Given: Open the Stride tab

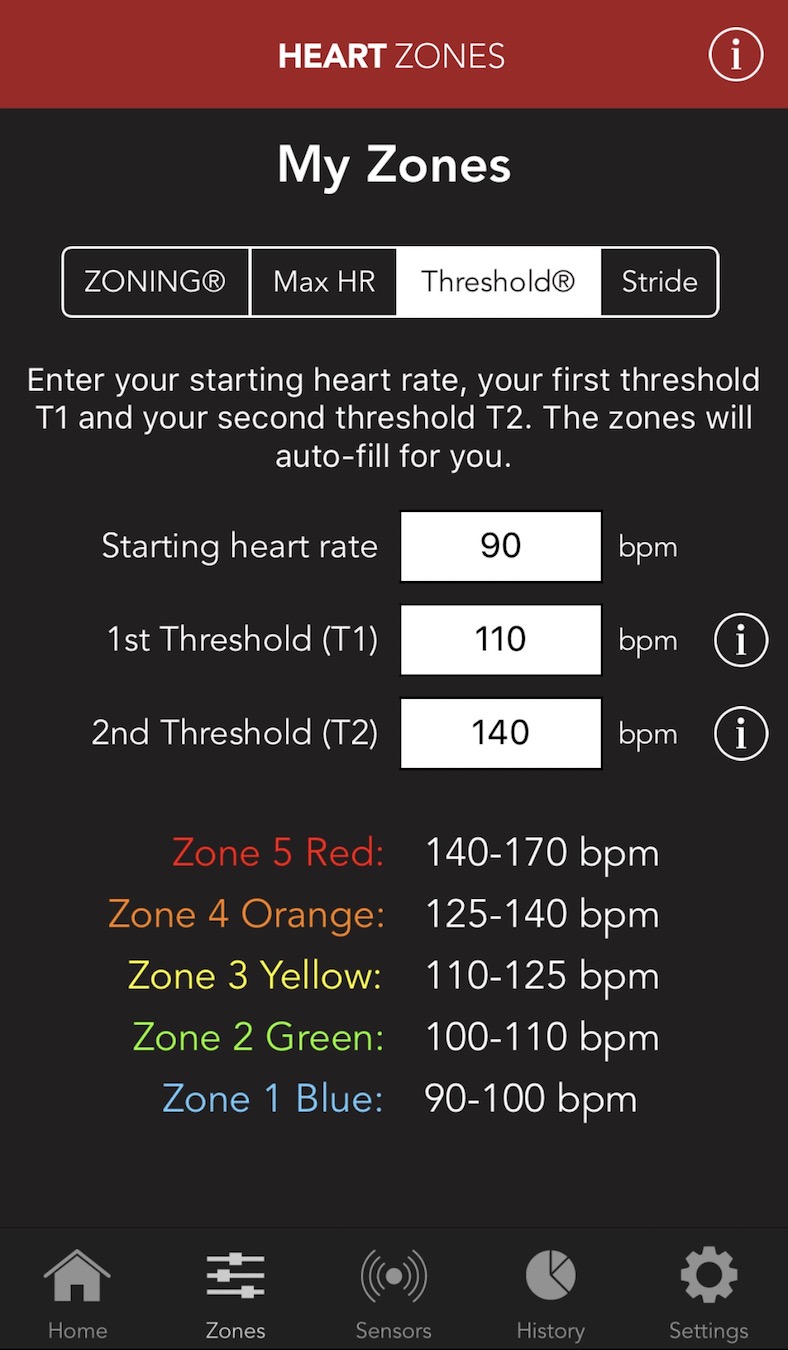Looking at the screenshot, I should click(x=659, y=281).
